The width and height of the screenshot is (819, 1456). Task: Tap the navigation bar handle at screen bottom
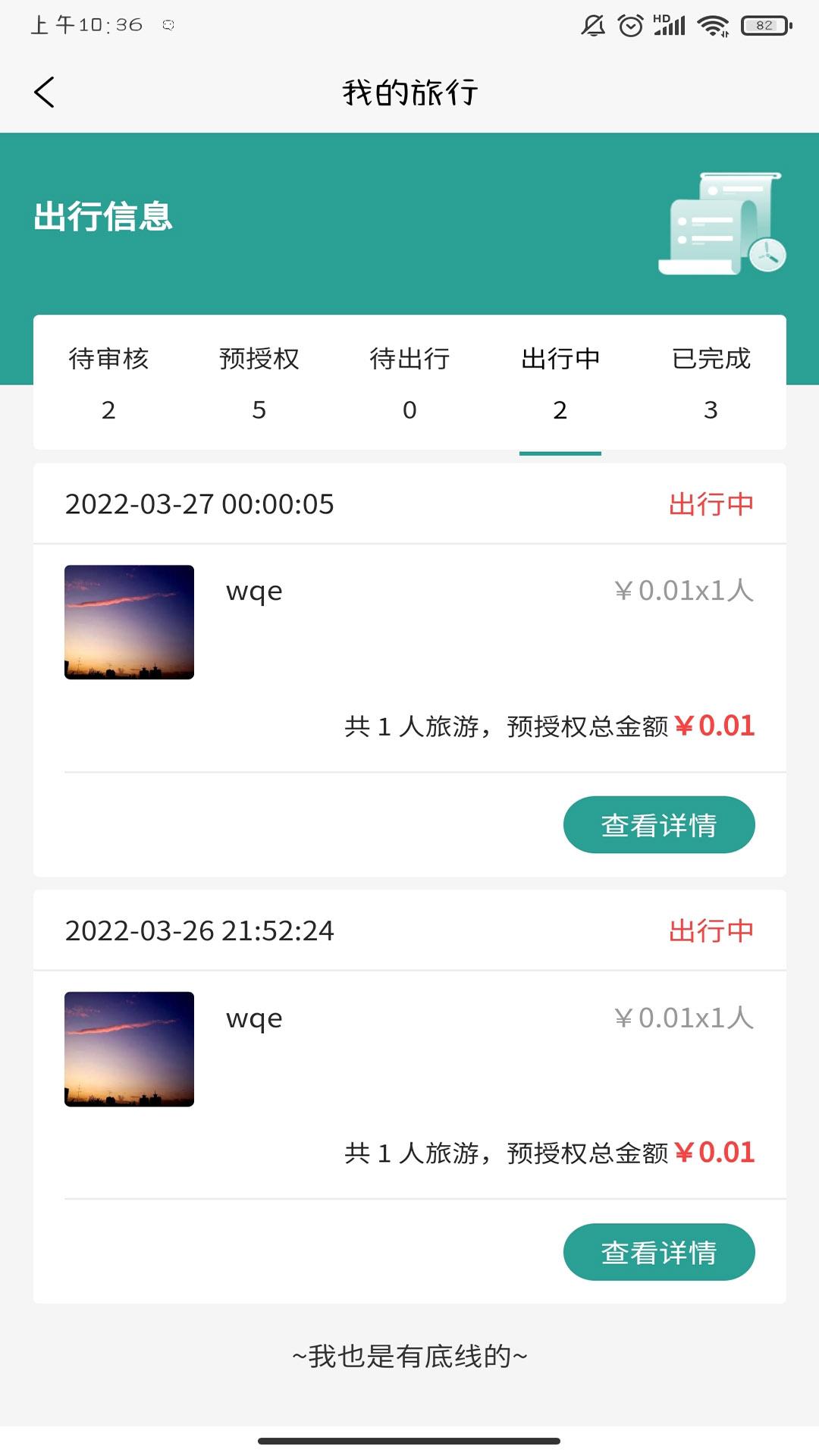(409, 1439)
